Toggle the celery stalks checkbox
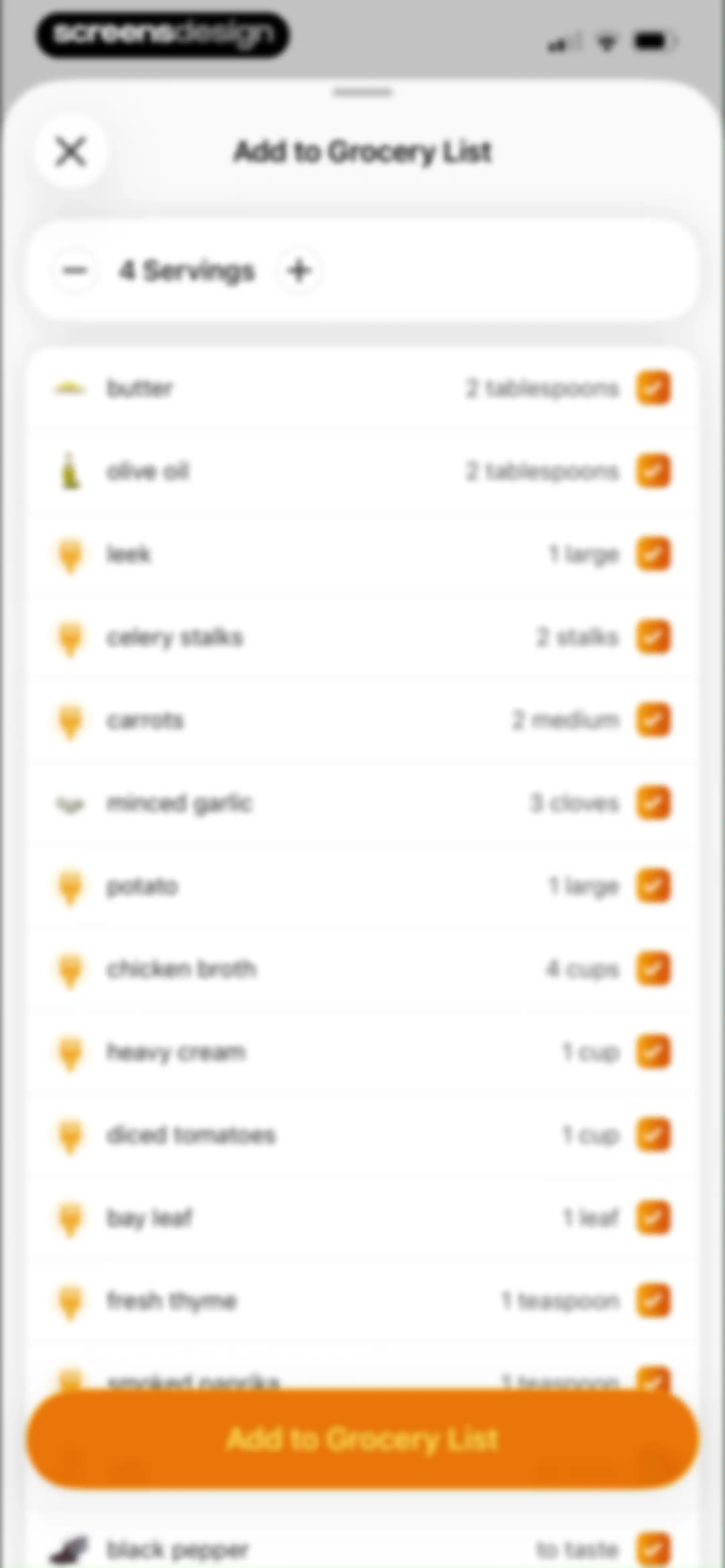The height and width of the screenshot is (1568, 725). click(x=653, y=637)
